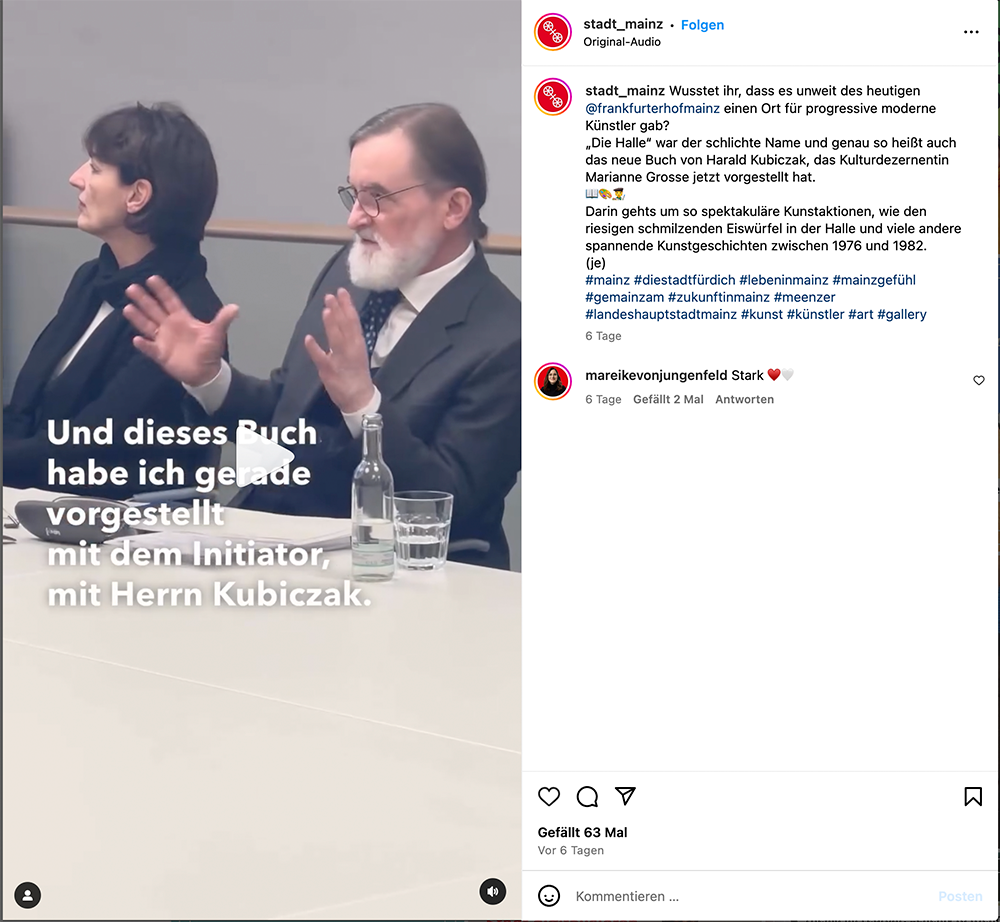Reply to mareikevonjungenfeld via Antworten

744,399
